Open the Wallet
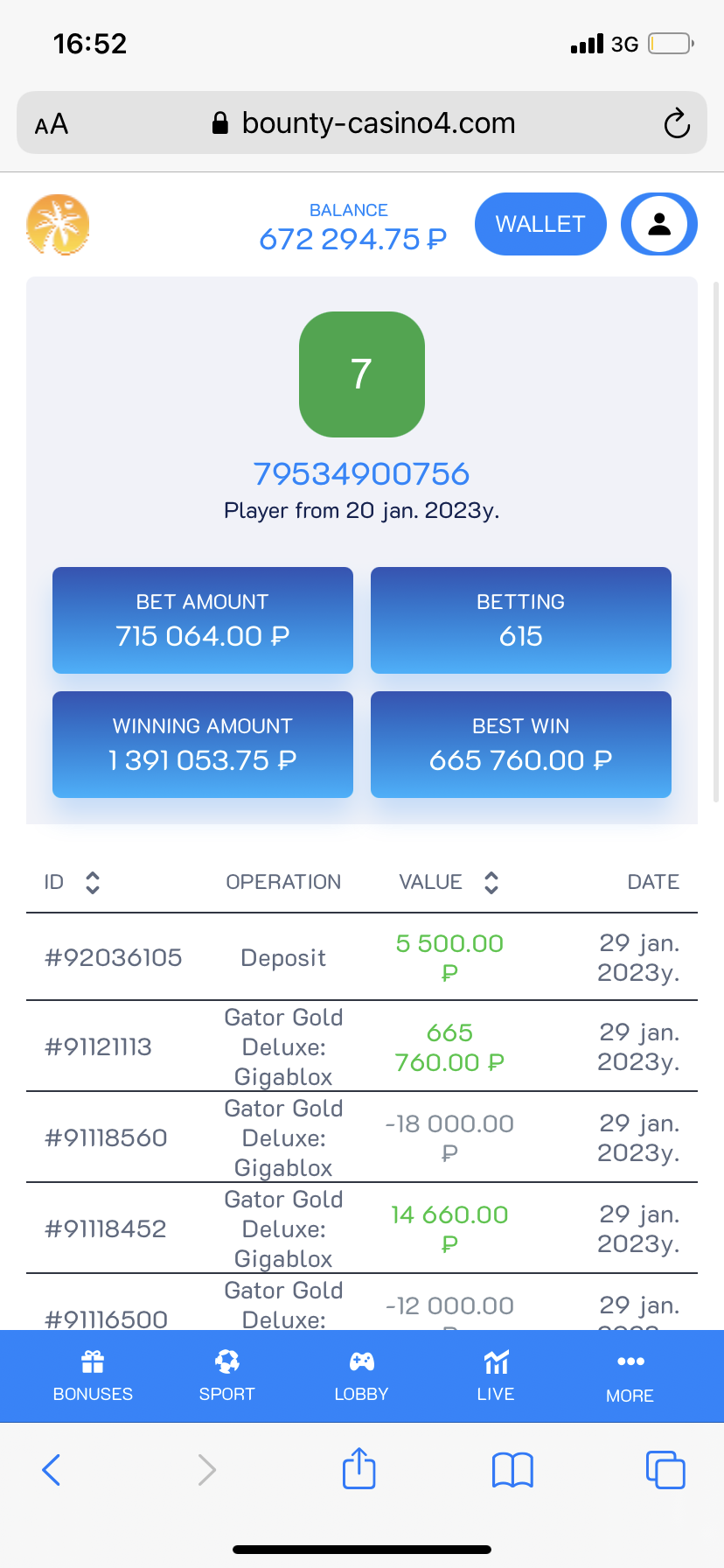The height and width of the screenshot is (1568, 724). point(540,225)
